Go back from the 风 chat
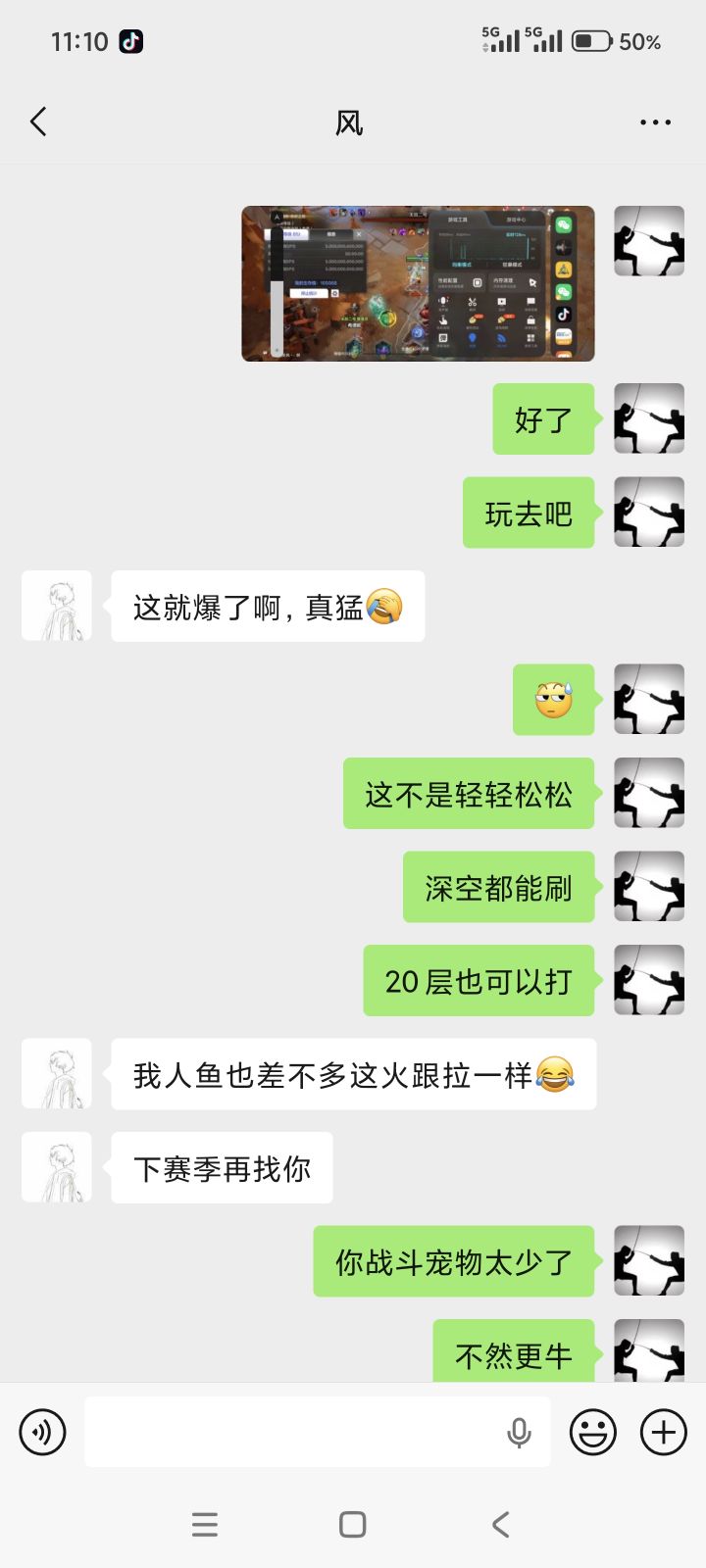Image resolution: width=706 pixels, height=1568 pixels. coord(38,122)
